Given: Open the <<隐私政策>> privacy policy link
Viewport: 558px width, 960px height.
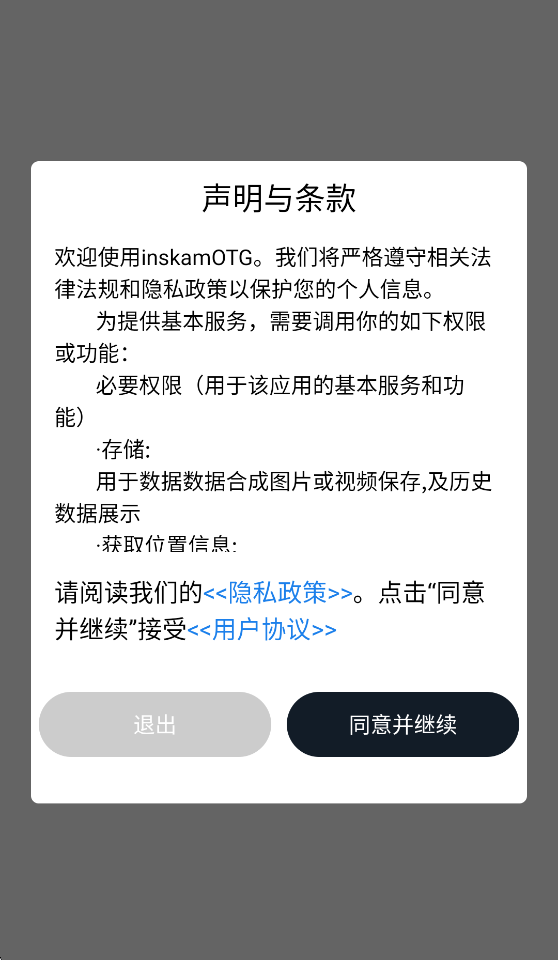Looking at the screenshot, I should [277, 593].
